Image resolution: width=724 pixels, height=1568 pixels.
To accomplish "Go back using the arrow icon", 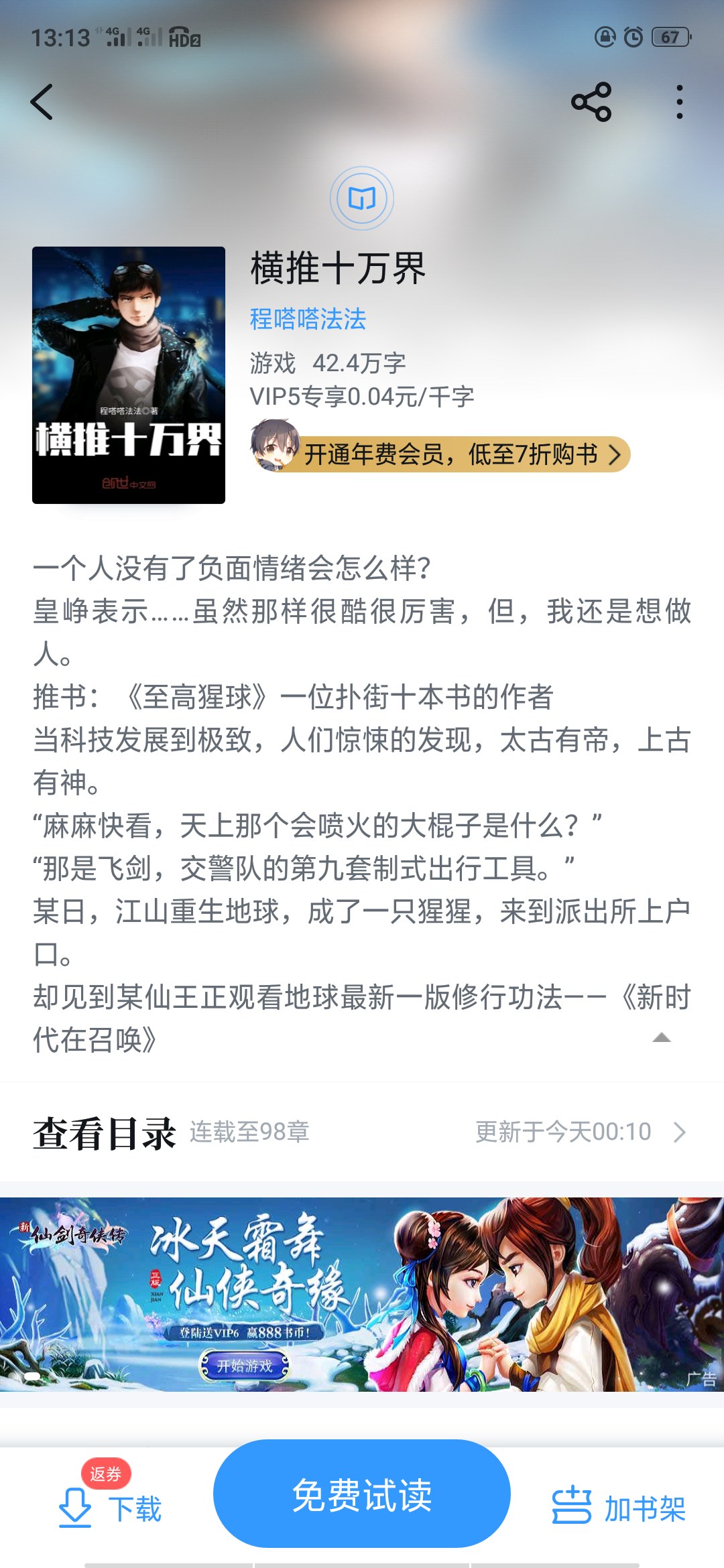I will point(42,103).
